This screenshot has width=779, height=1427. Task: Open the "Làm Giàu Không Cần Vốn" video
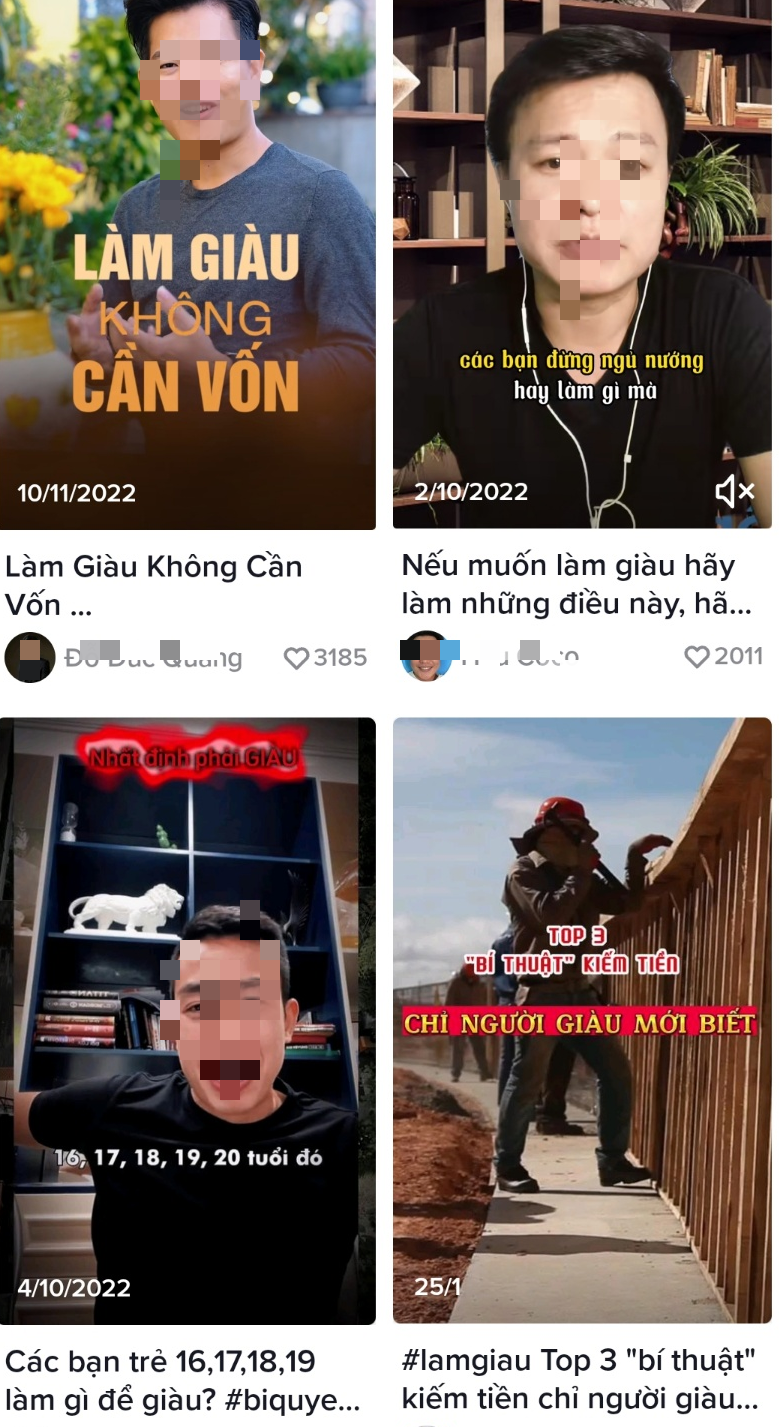(187, 264)
